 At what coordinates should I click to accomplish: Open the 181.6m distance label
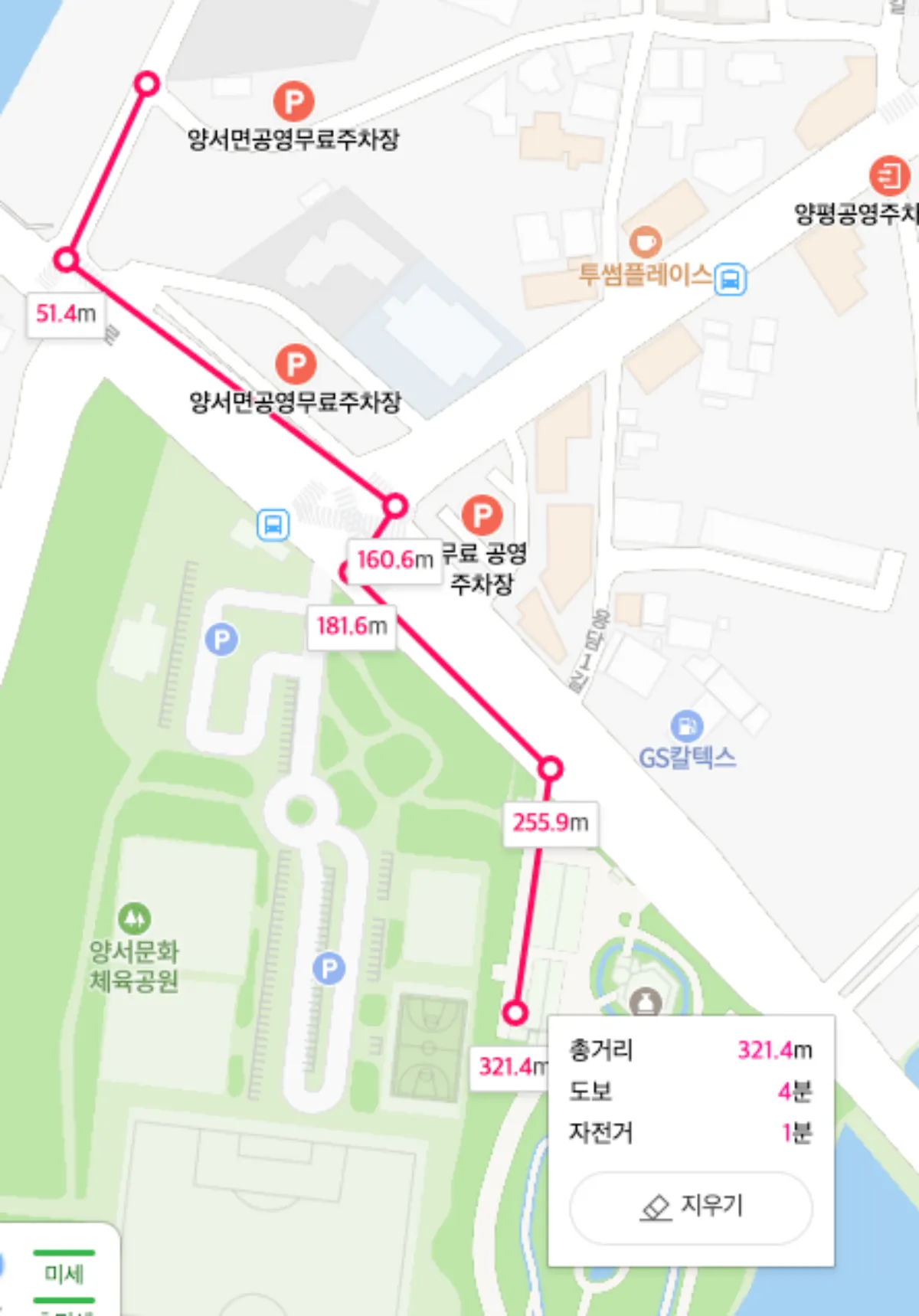352,627
